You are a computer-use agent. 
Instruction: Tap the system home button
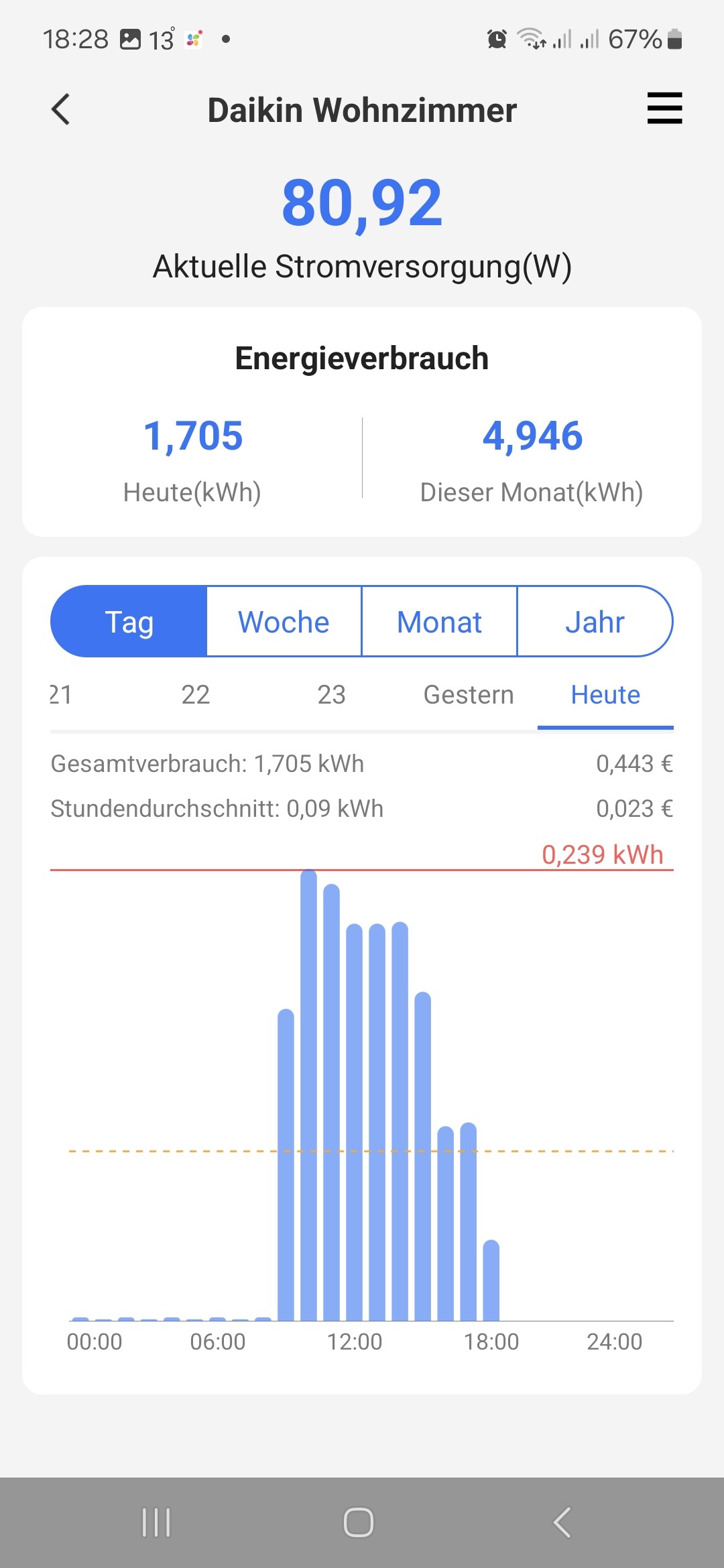pyautogui.click(x=359, y=1522)
